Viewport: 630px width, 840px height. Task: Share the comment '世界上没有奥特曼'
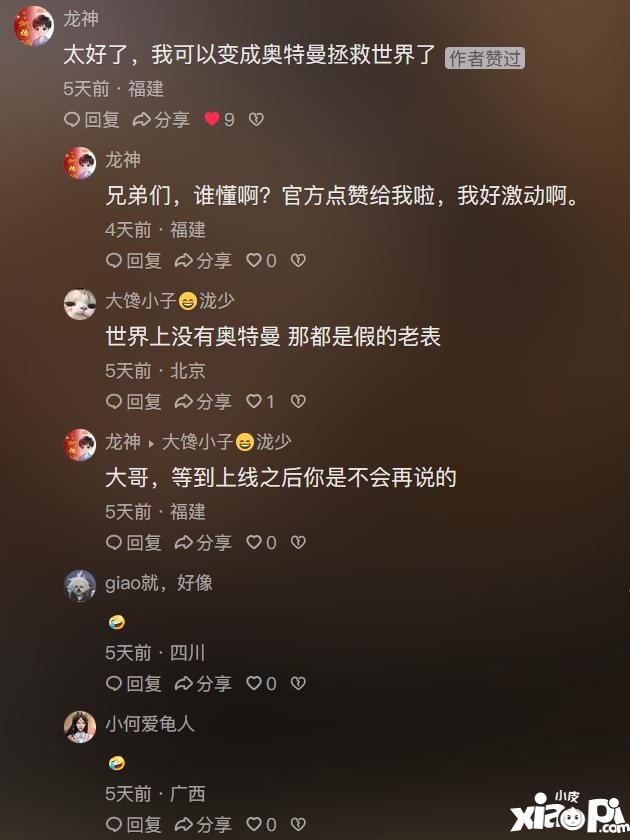(203, 401)
